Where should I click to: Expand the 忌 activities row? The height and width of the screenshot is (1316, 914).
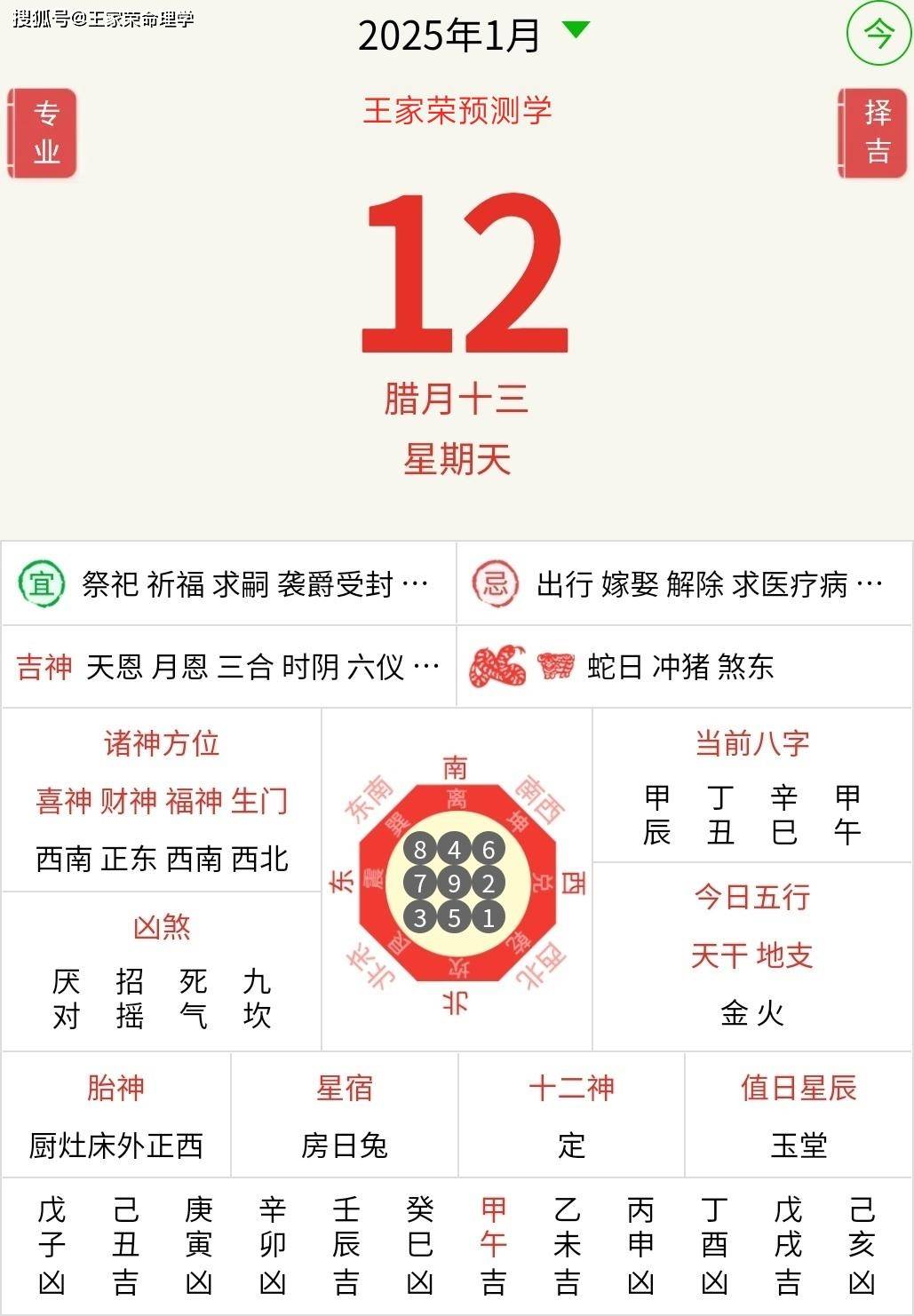point(684,584)
